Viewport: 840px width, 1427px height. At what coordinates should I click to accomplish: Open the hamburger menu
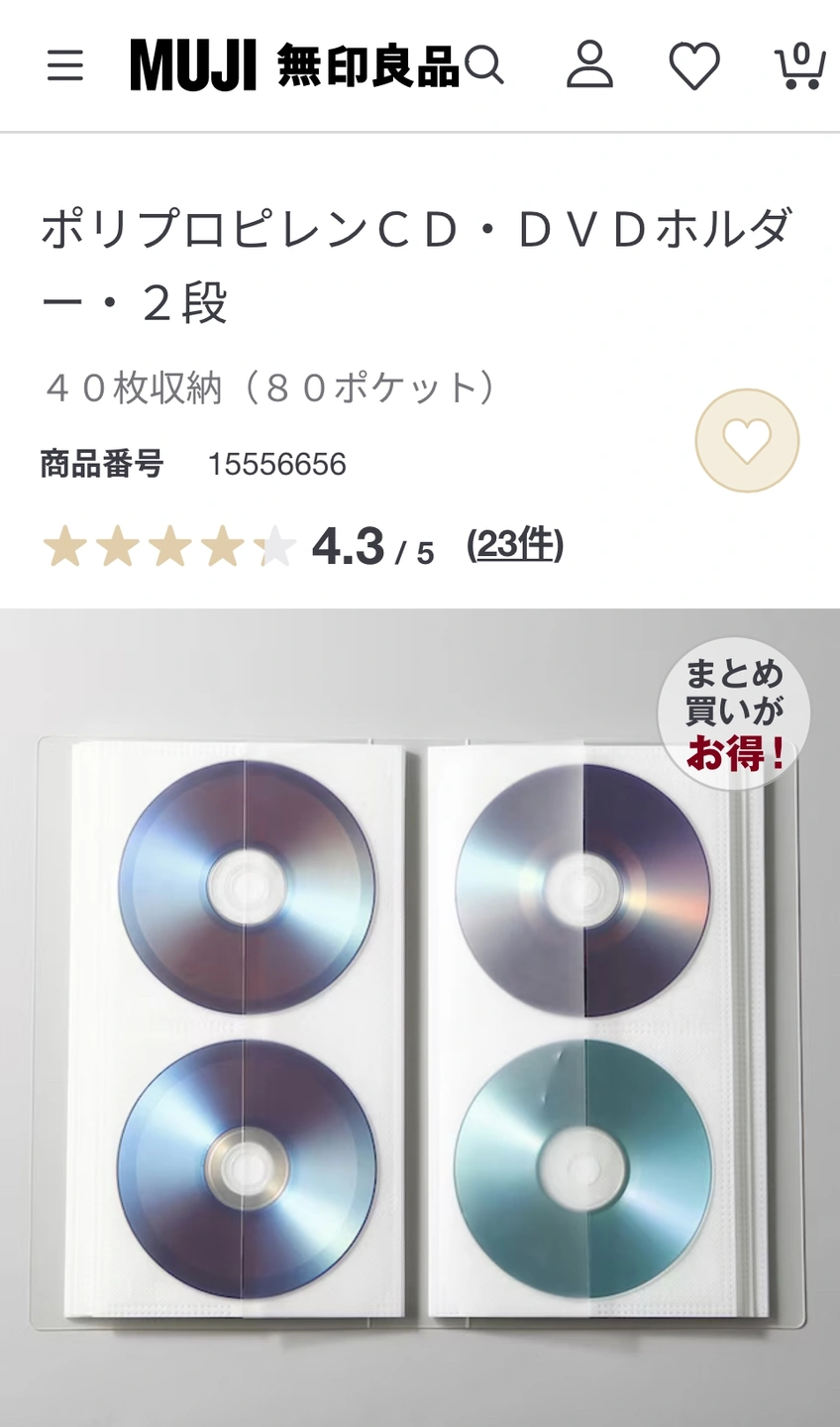65,66
